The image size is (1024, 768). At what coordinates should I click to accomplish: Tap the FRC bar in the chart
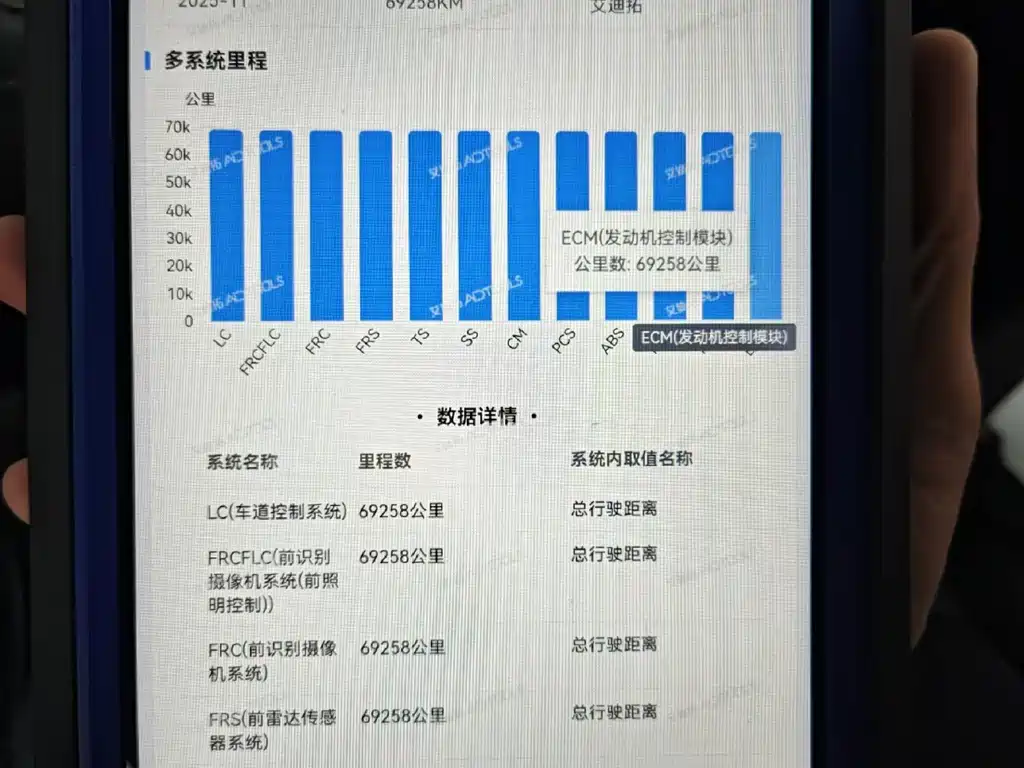(326, 225)
